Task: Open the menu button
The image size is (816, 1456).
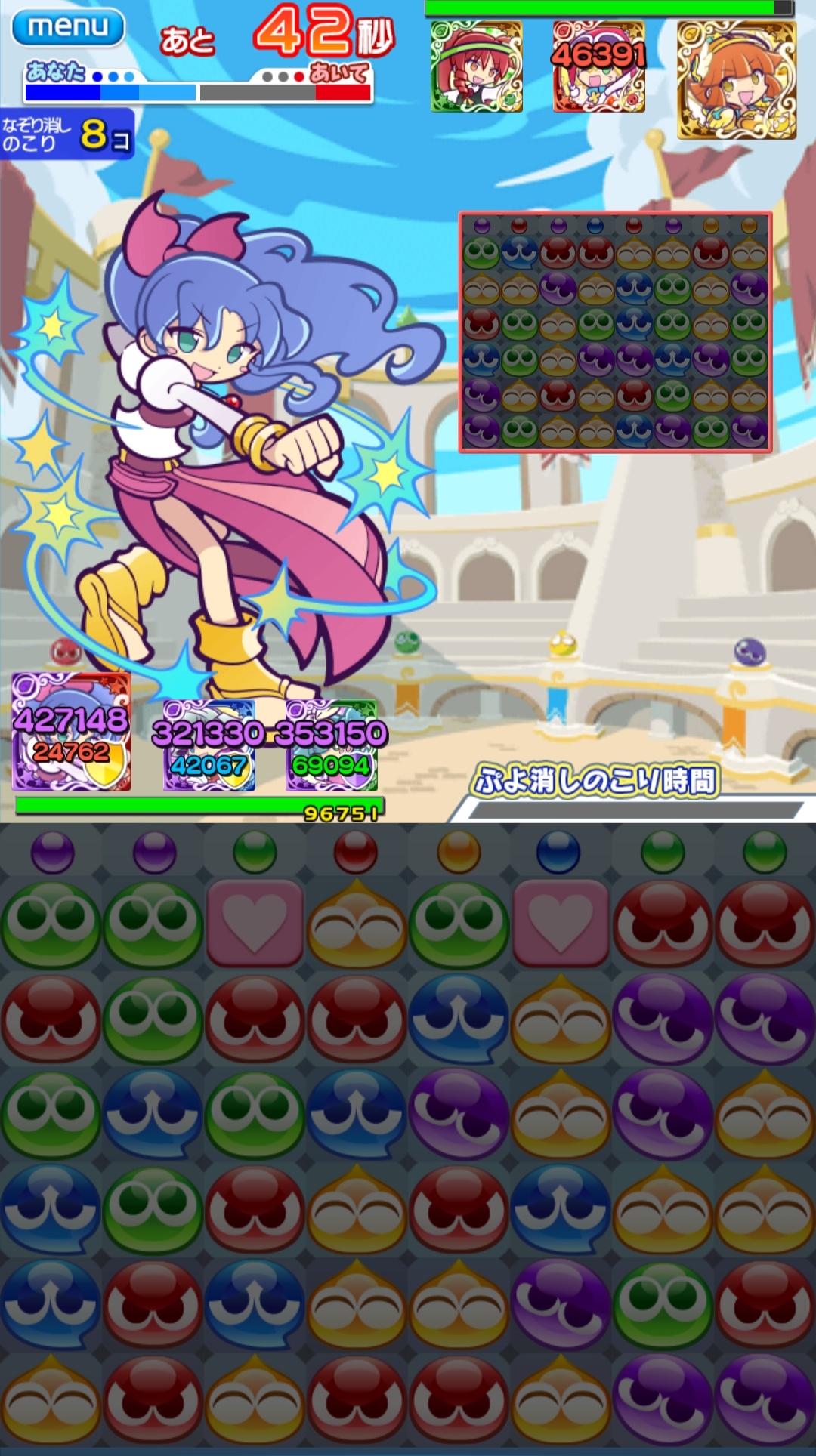Action: tap(68, 27)
